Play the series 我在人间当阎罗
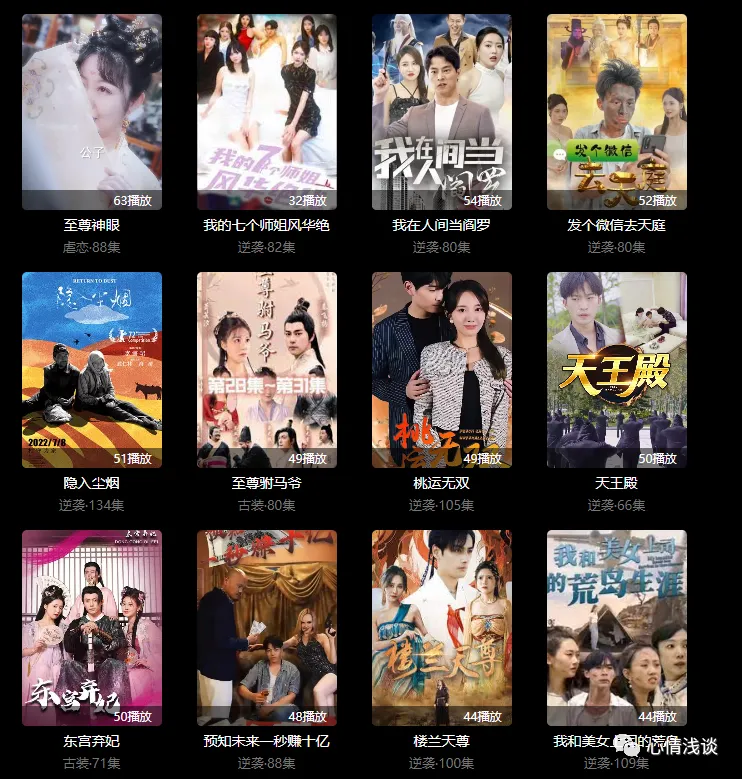The height and width of the screenshot is (779, 742). 442,112
